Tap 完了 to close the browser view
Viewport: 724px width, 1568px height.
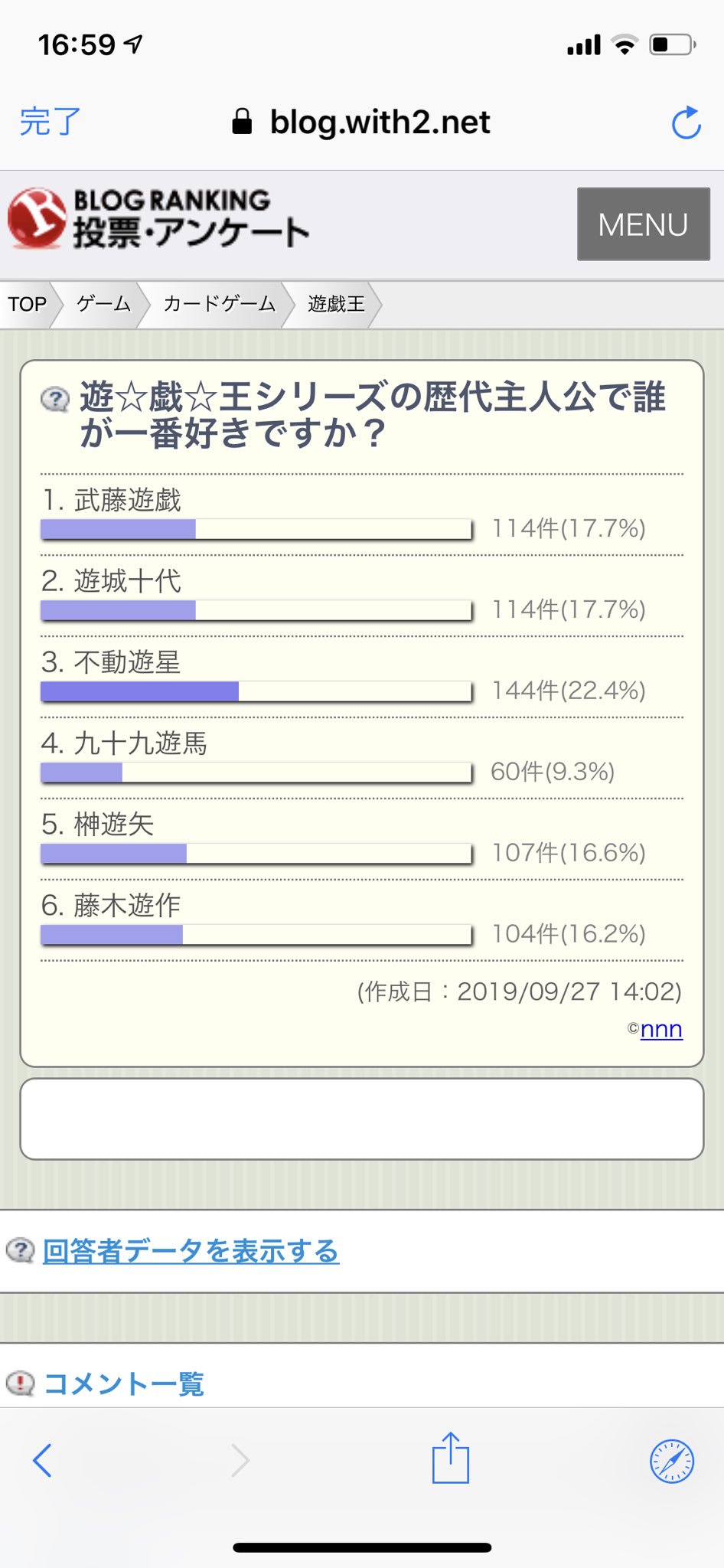click(50, 122)
